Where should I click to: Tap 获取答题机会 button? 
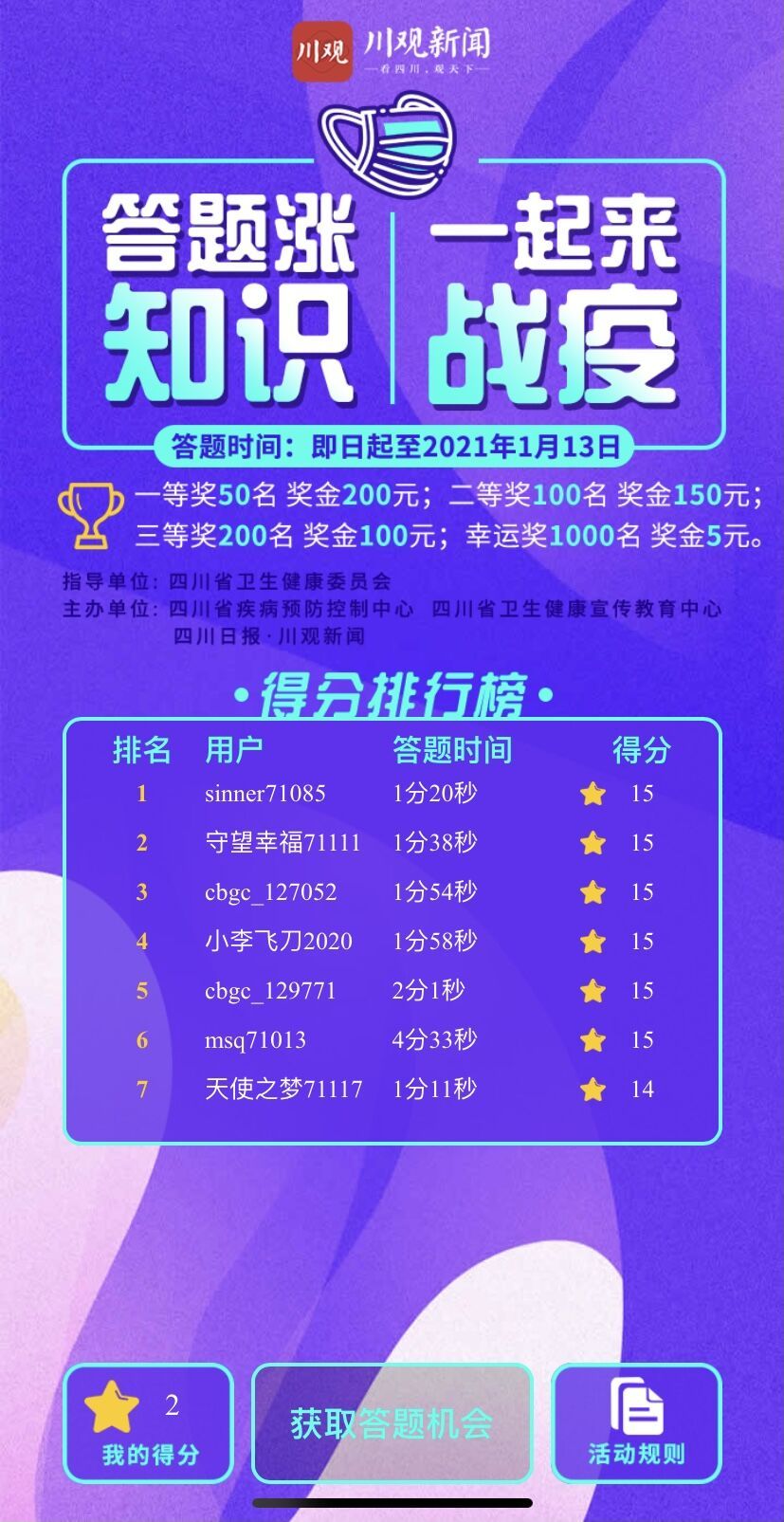pyautogui.click(x=392, y=1423)
